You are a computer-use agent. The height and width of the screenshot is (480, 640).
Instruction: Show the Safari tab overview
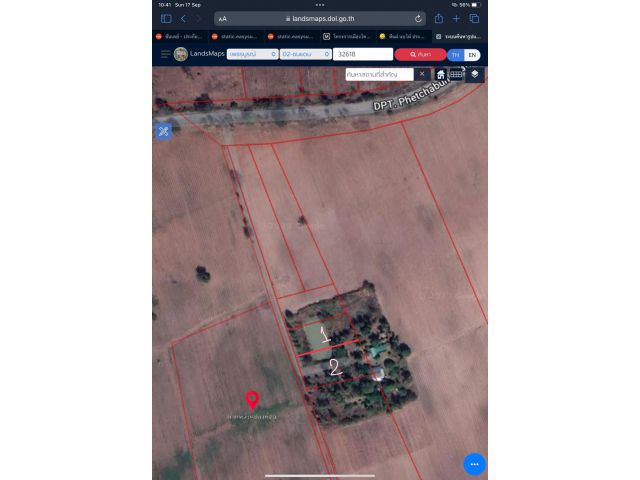[474, 18]
